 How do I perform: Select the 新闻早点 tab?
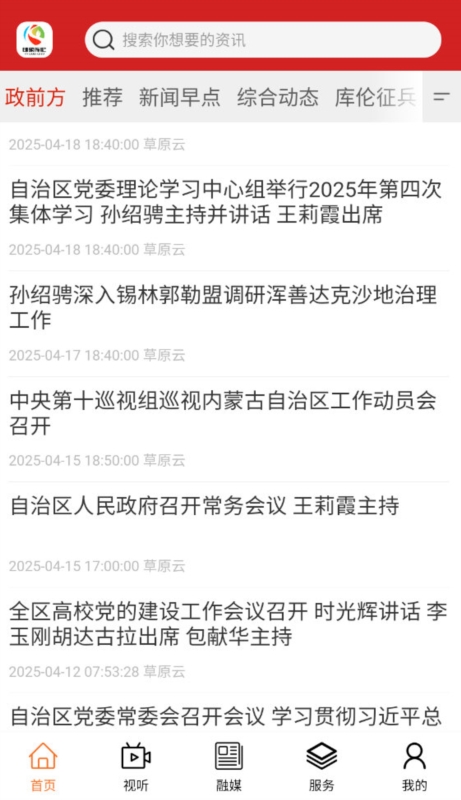[180, 97]
